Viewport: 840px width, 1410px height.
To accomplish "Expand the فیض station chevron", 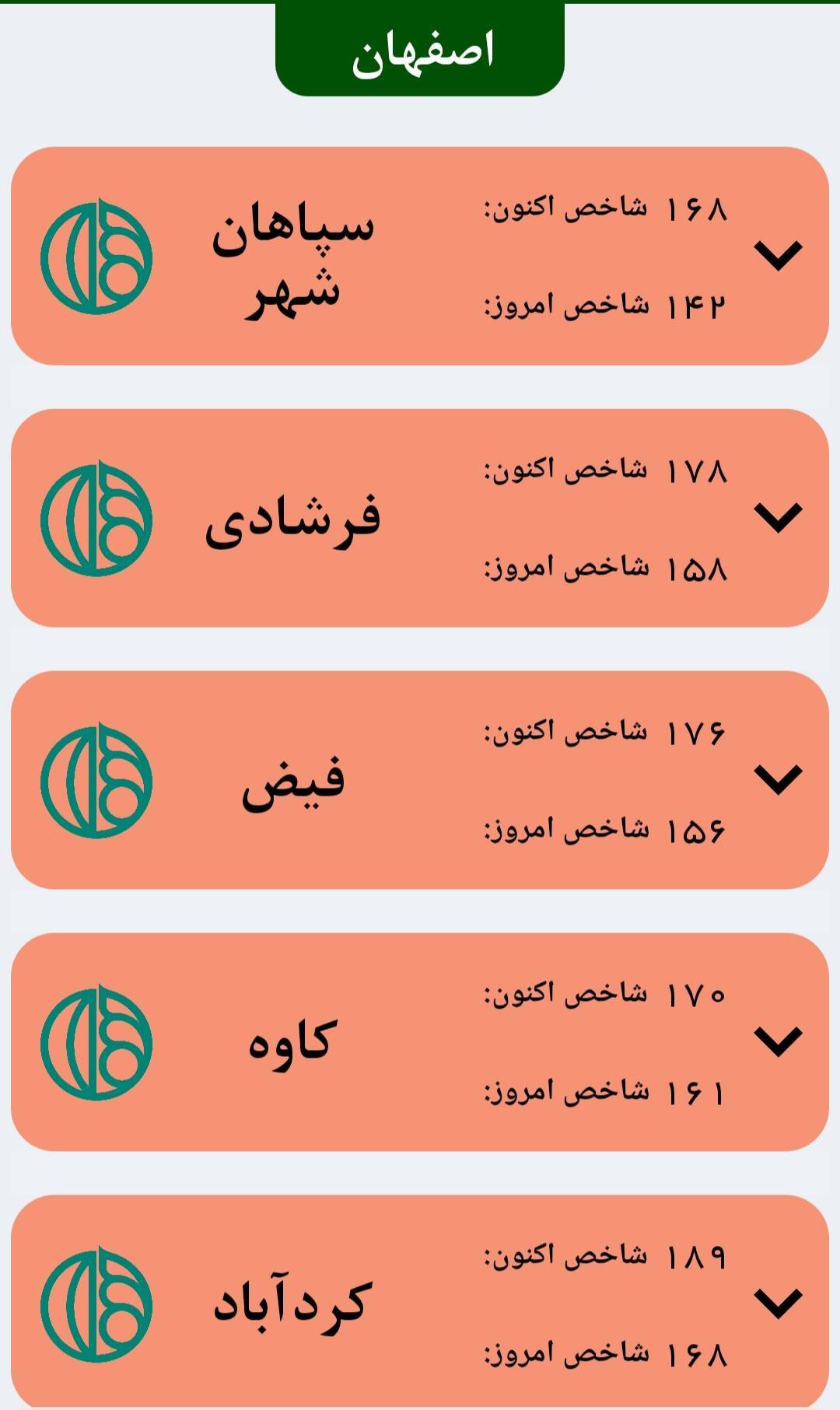I will click(x=778, y=780).
